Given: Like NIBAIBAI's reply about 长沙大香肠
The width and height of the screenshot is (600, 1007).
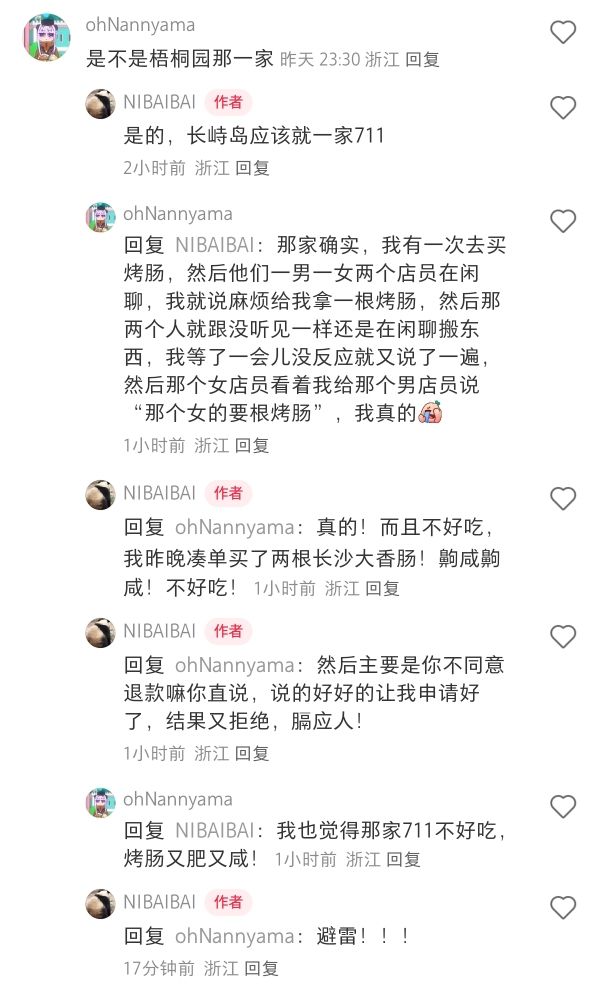Looking at the screenshot, I should pos(563,498).
